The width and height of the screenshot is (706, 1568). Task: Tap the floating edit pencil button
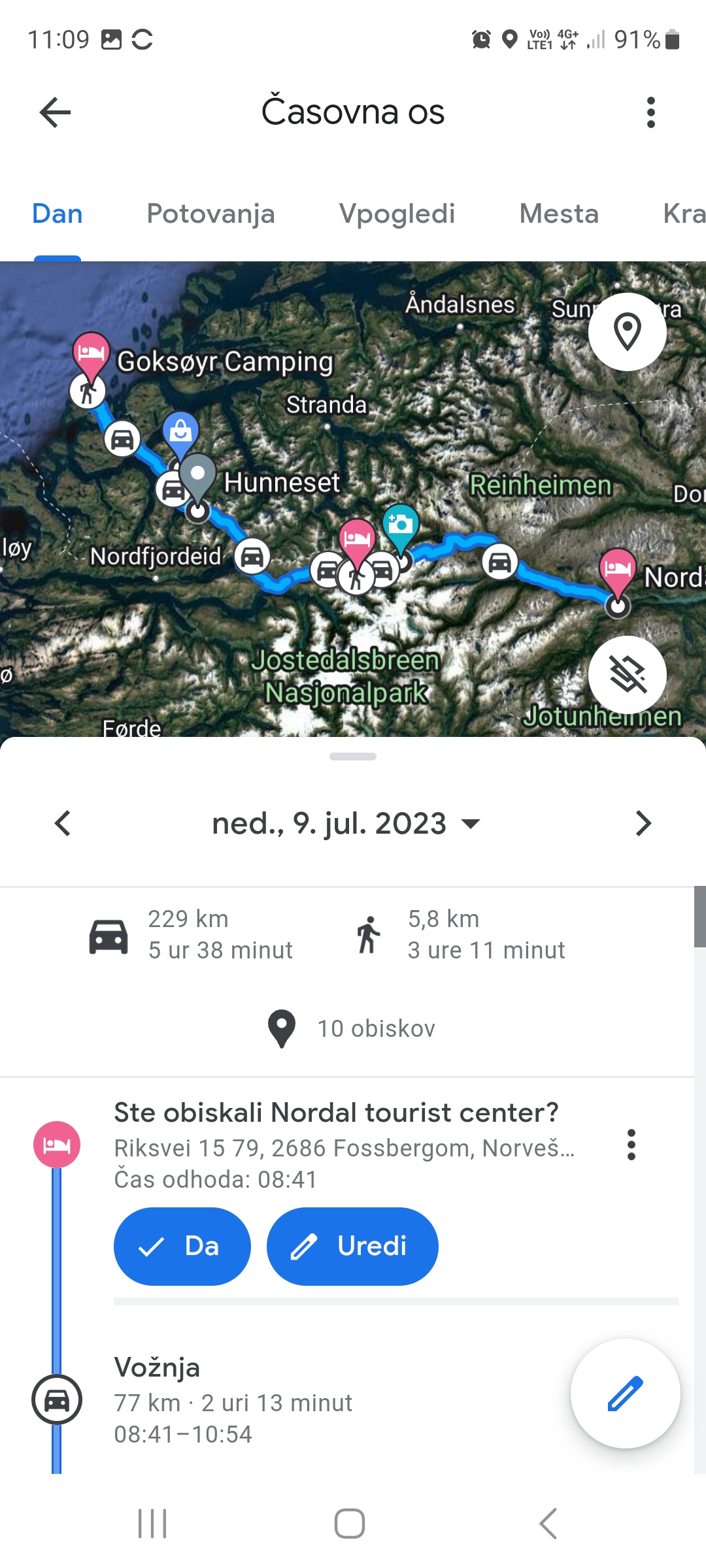626,1394
